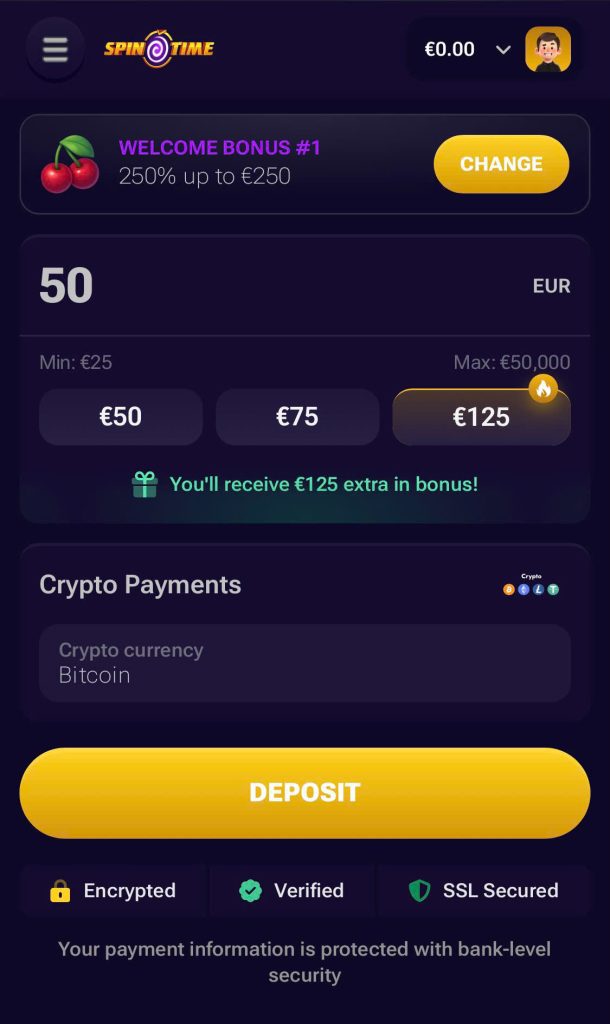Expand the €0.00 balance dropdown
Screen dimensions: 610x1024
pyautogui.click(x=502, y=49)
